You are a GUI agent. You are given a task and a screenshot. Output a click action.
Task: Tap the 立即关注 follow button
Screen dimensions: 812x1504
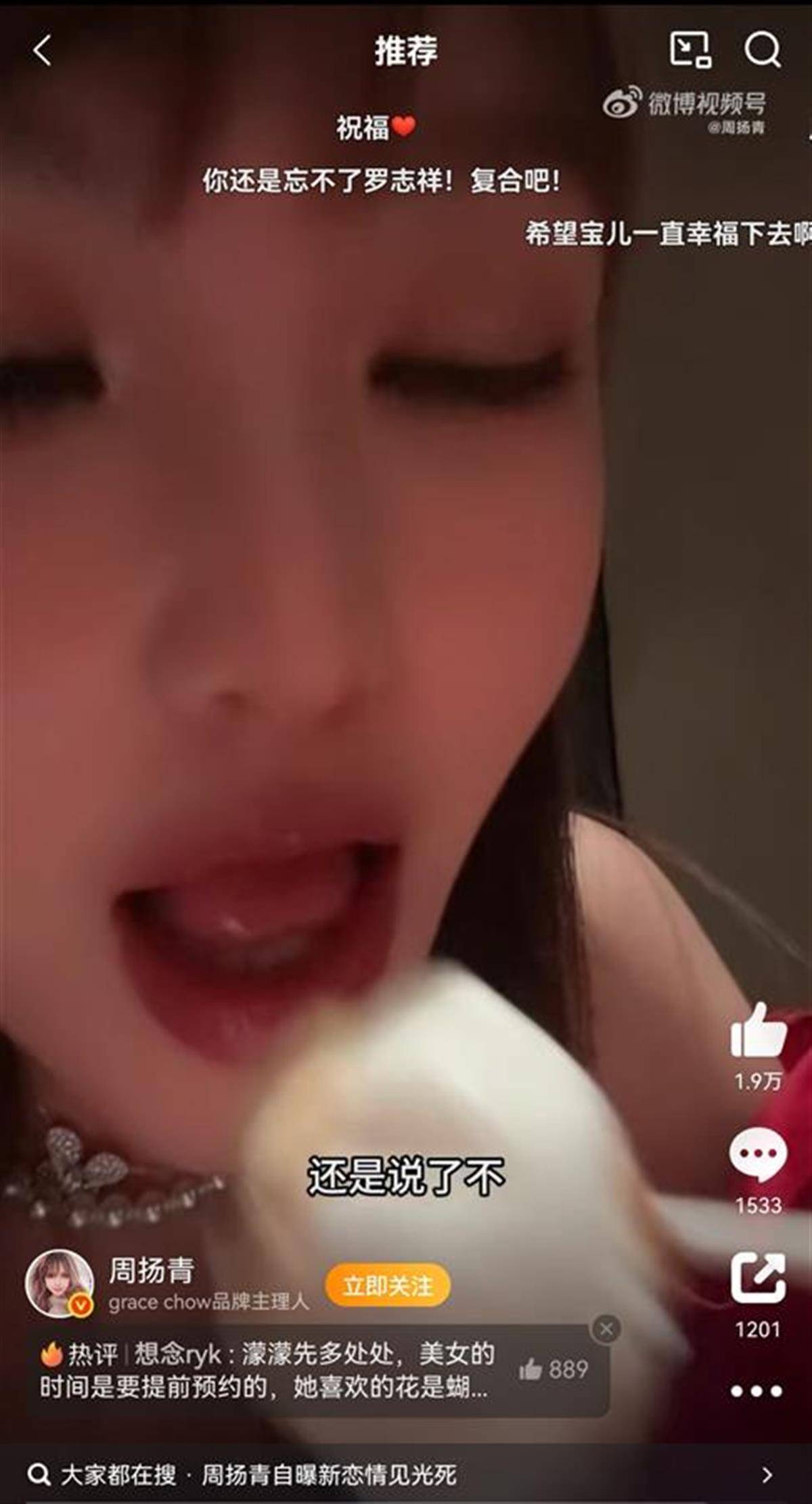387,1285
